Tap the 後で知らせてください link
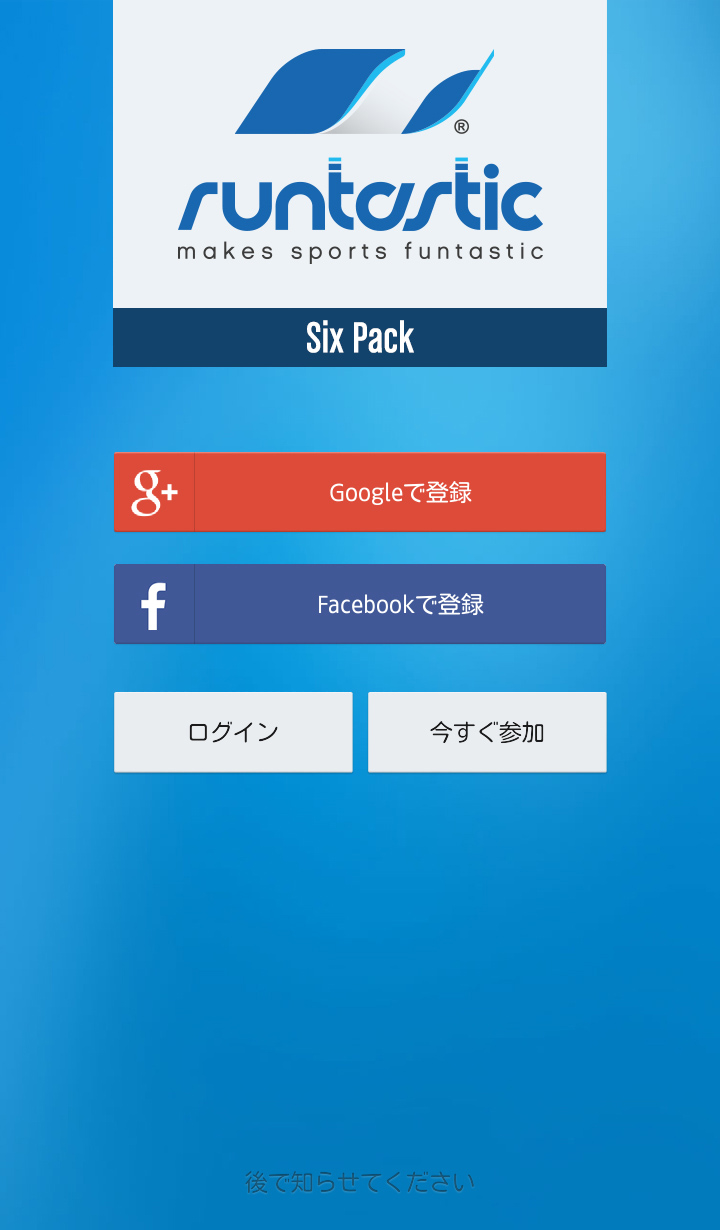720x1230 pixels. pos(360,1183)
